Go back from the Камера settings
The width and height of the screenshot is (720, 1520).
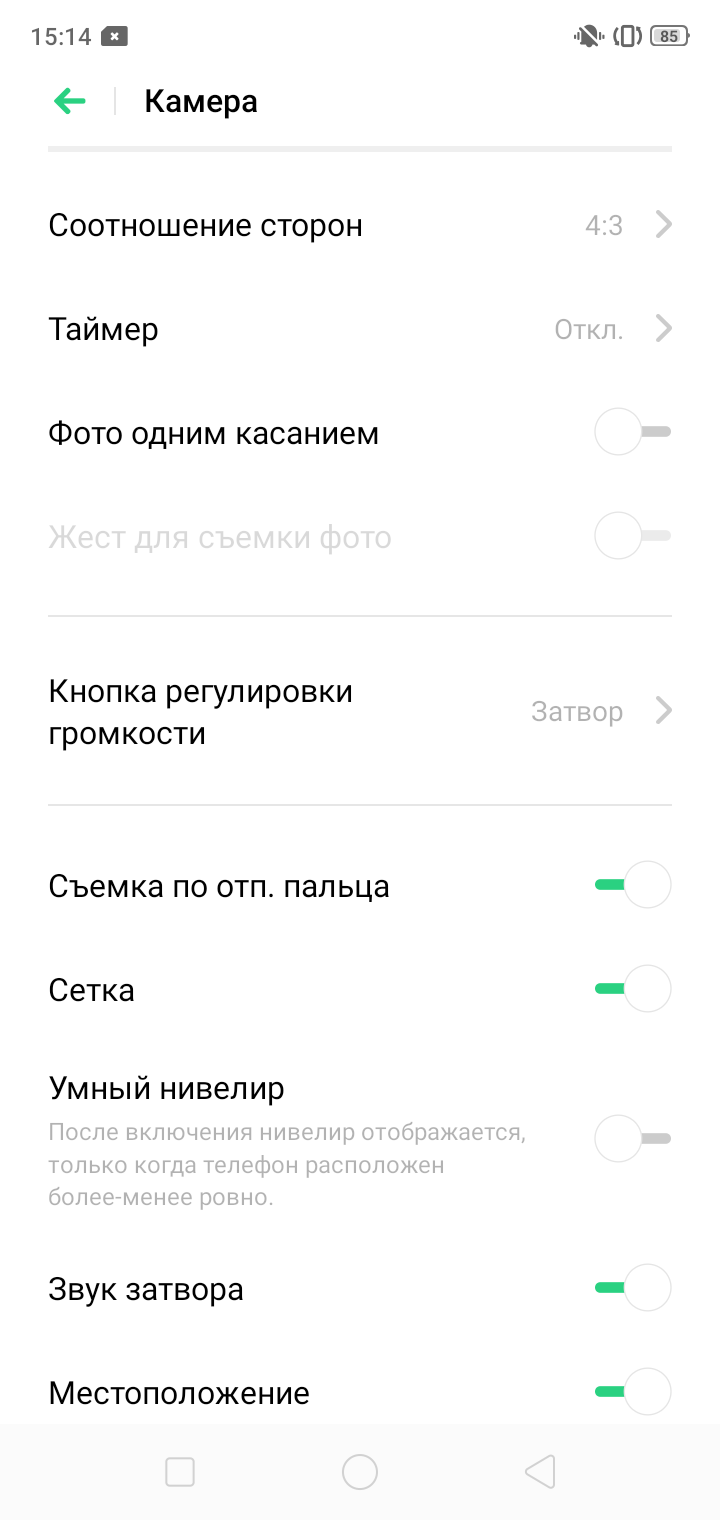tap(70, 101)
